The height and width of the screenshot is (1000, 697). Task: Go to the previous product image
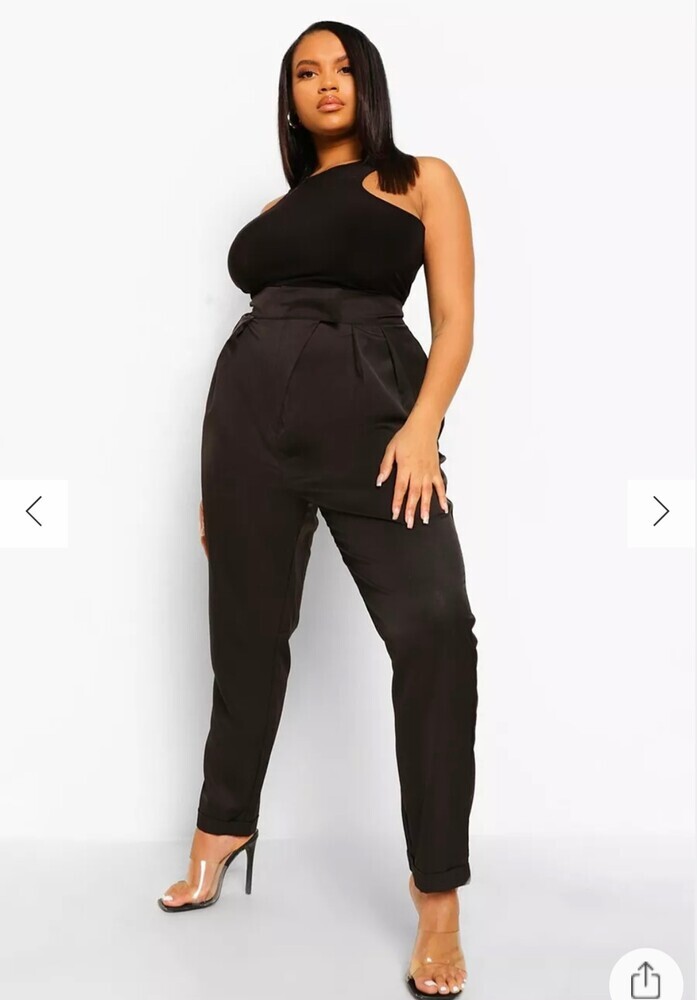coord(34,512)
